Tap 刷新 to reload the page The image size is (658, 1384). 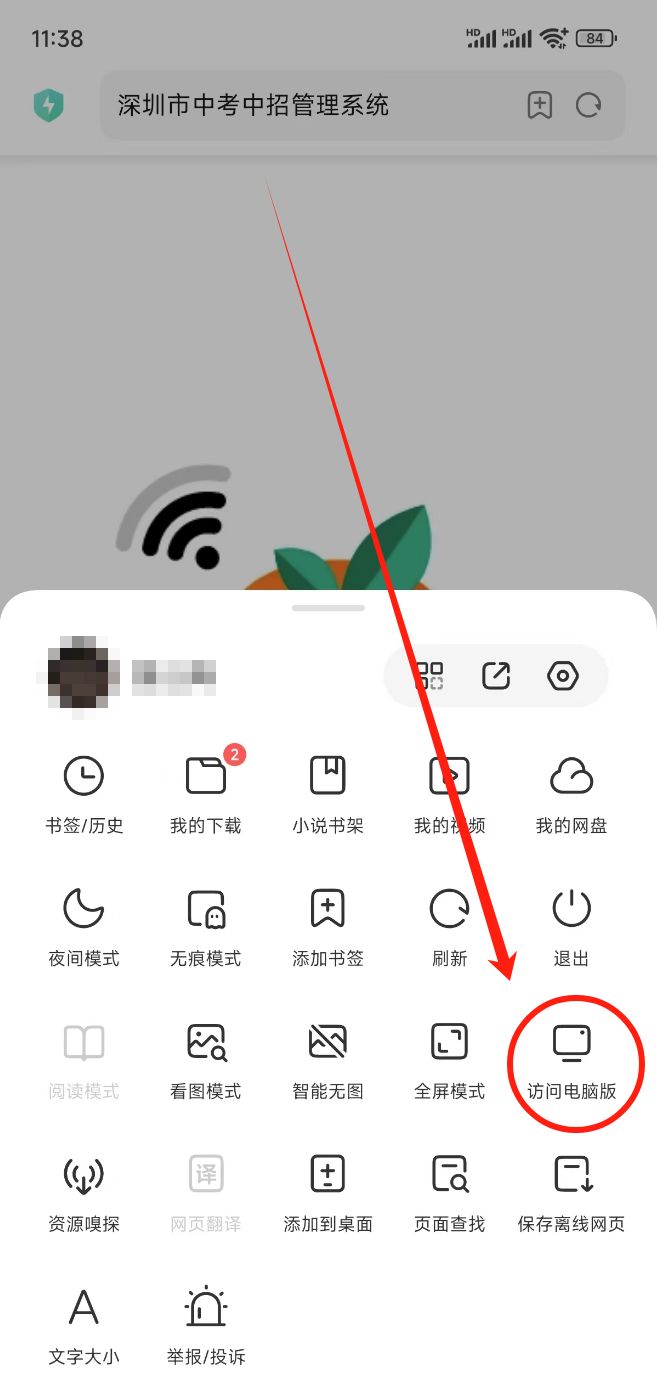pos(450,926)
